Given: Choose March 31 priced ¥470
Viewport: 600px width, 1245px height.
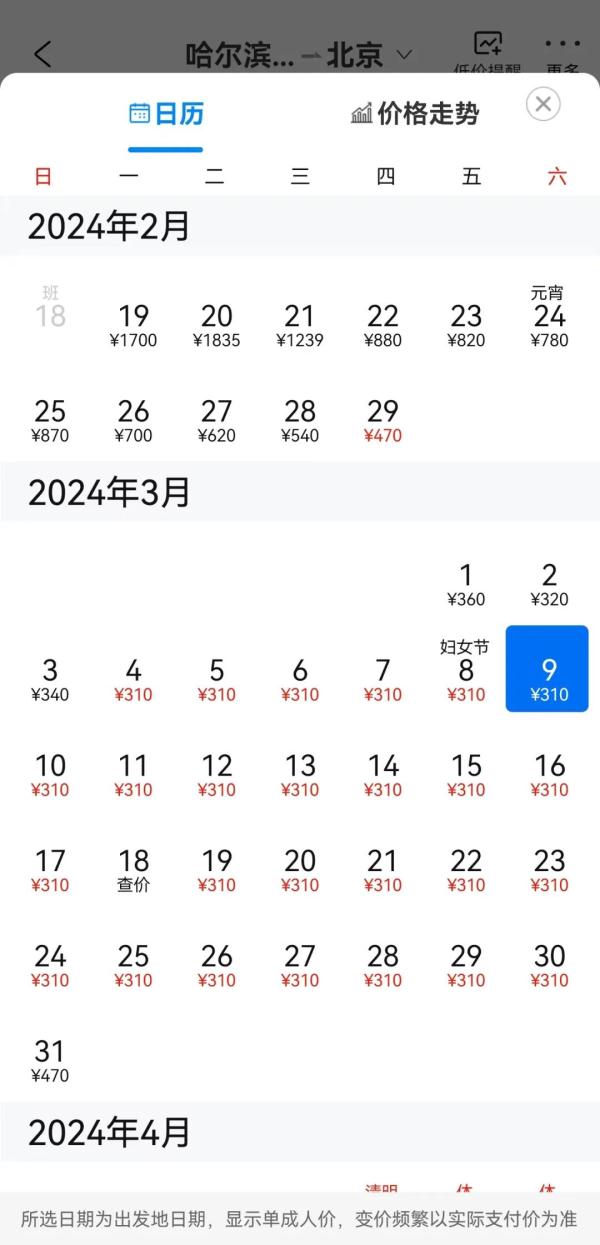Looking at the screenshot, I should coord(50,1061).
